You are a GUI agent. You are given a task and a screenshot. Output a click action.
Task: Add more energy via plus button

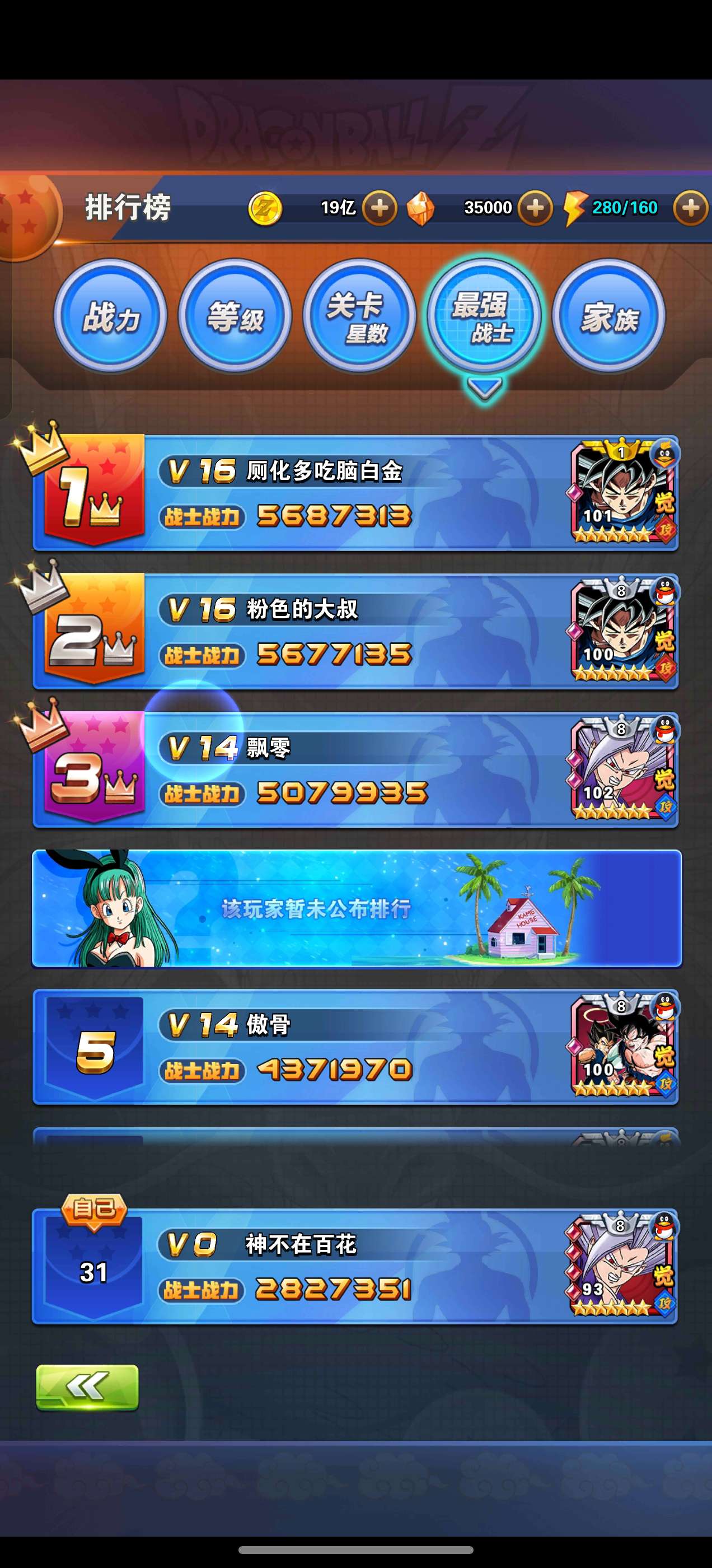tap(690, 208)
